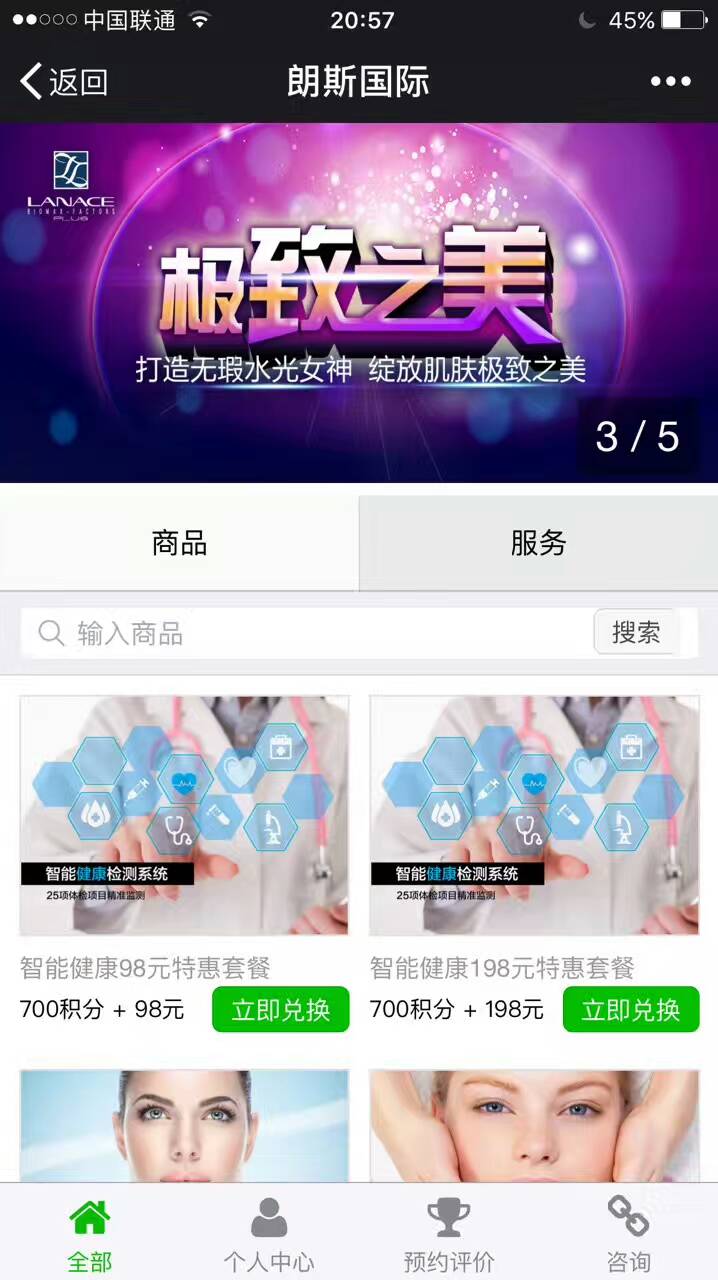Image resolution: width=718 pixels, height=1280 pixels.
Task: Open the 智能健康198元特惠套餐 product card
Action: click(x=534, y=816)
